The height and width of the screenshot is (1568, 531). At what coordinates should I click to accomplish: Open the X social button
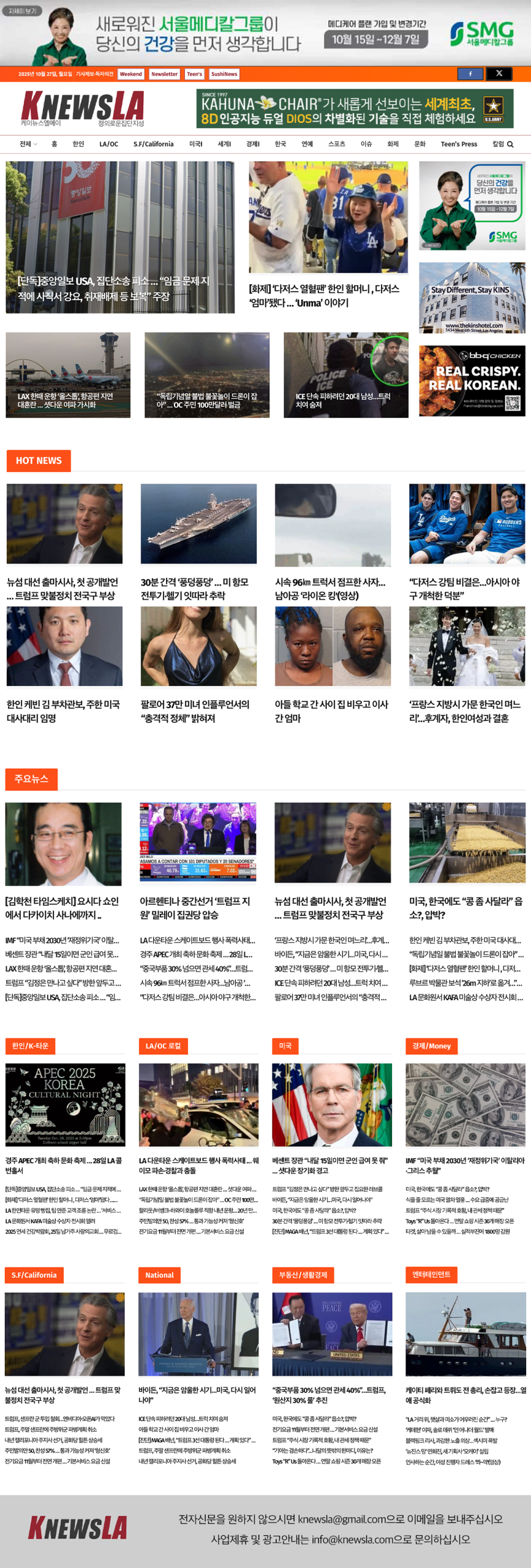[499, 73]
